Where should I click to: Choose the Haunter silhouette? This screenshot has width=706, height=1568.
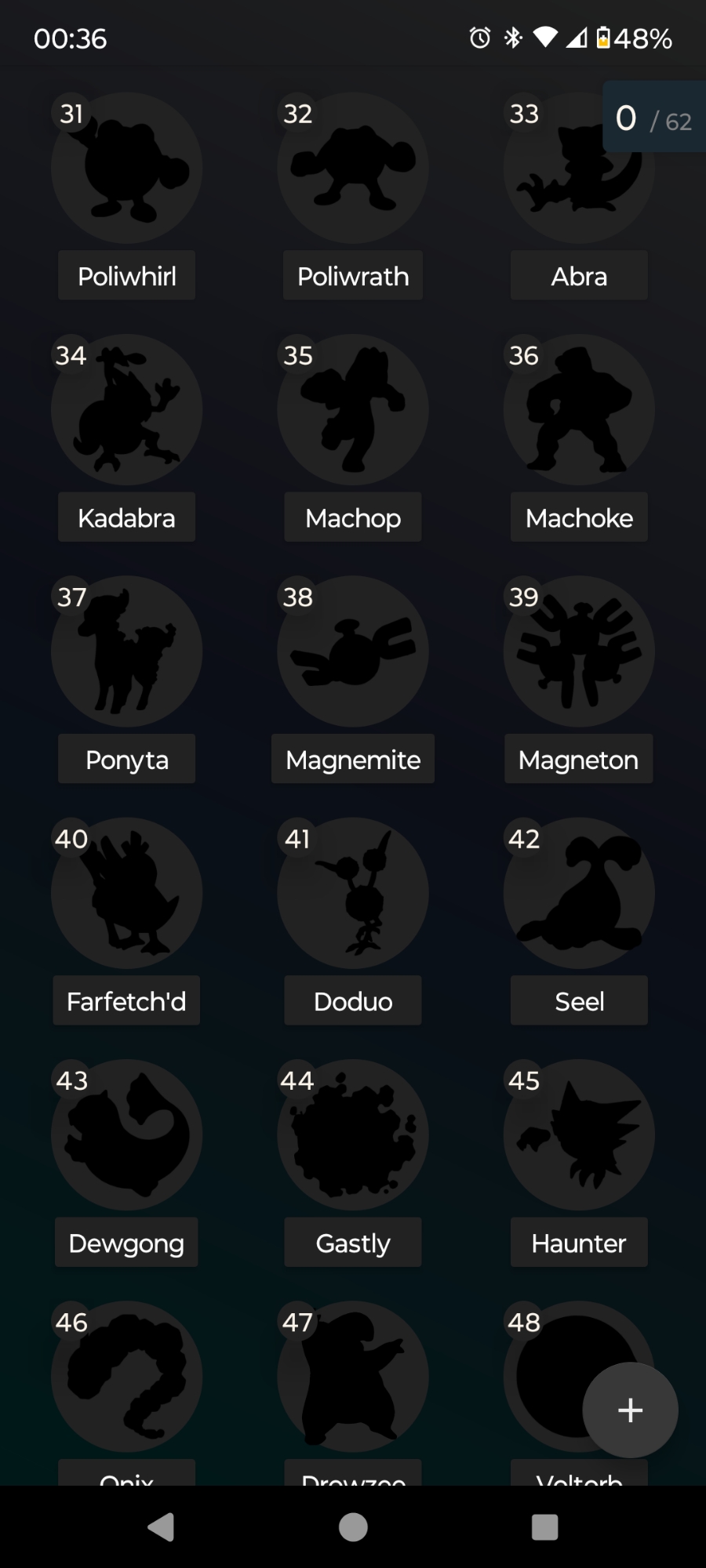pos(579,1134)
